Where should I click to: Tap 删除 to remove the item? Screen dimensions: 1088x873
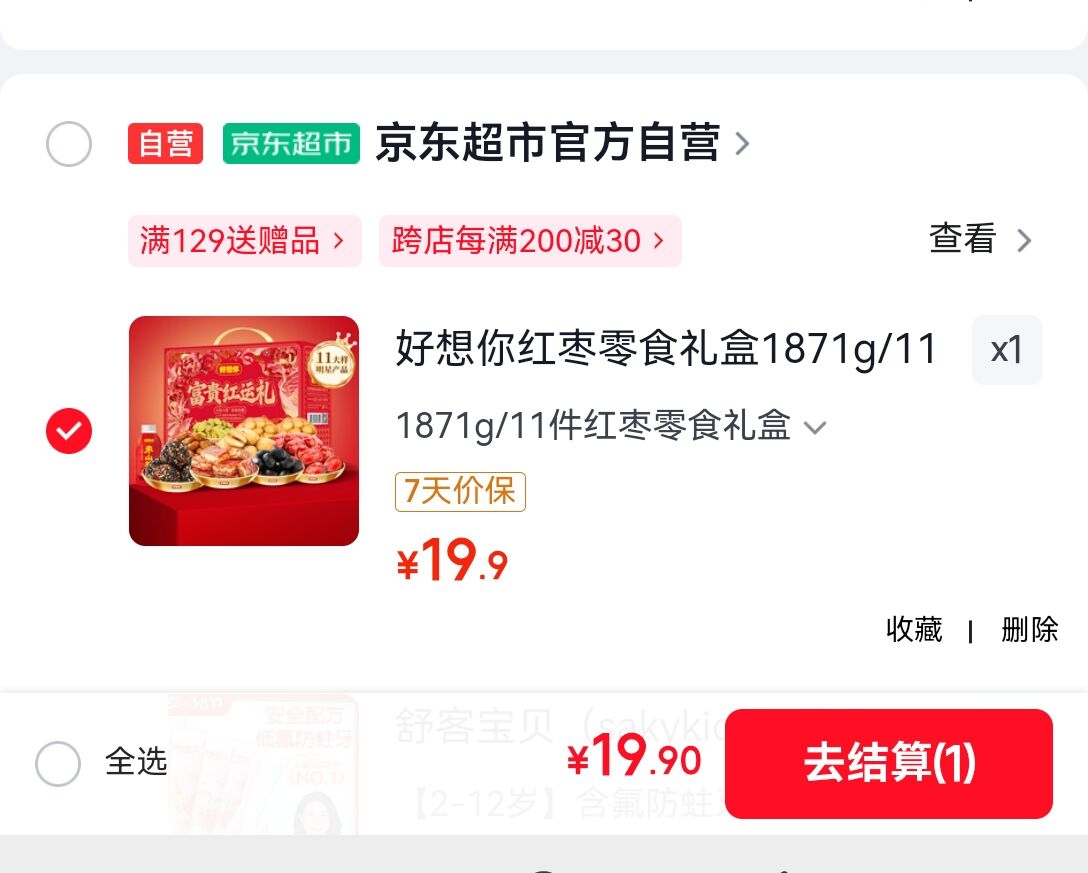pos(1029,629)
